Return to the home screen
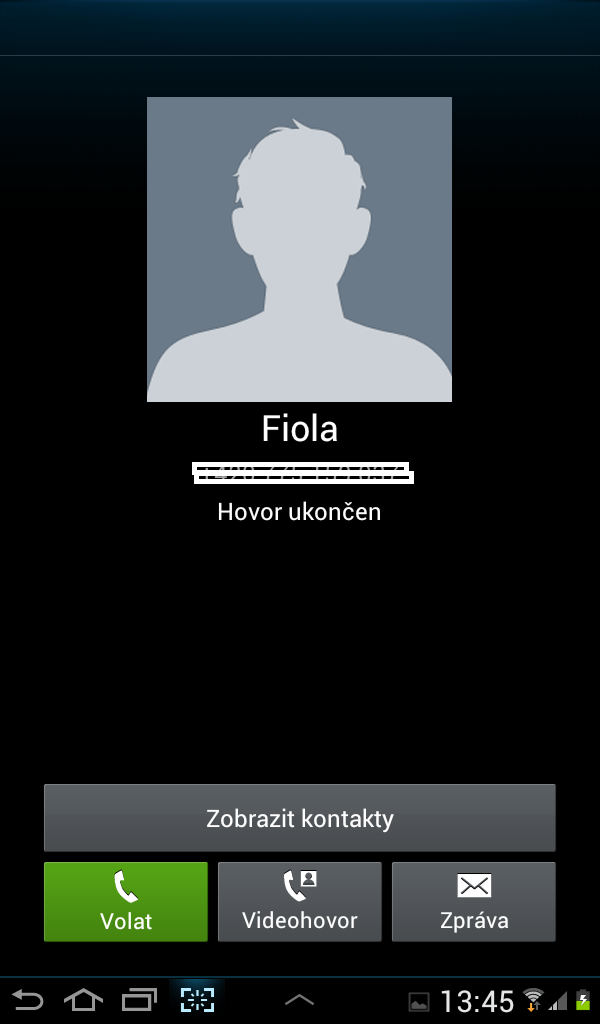This screenshot has width=600, height=1024. pyautogui.click(x=83, y=999)
